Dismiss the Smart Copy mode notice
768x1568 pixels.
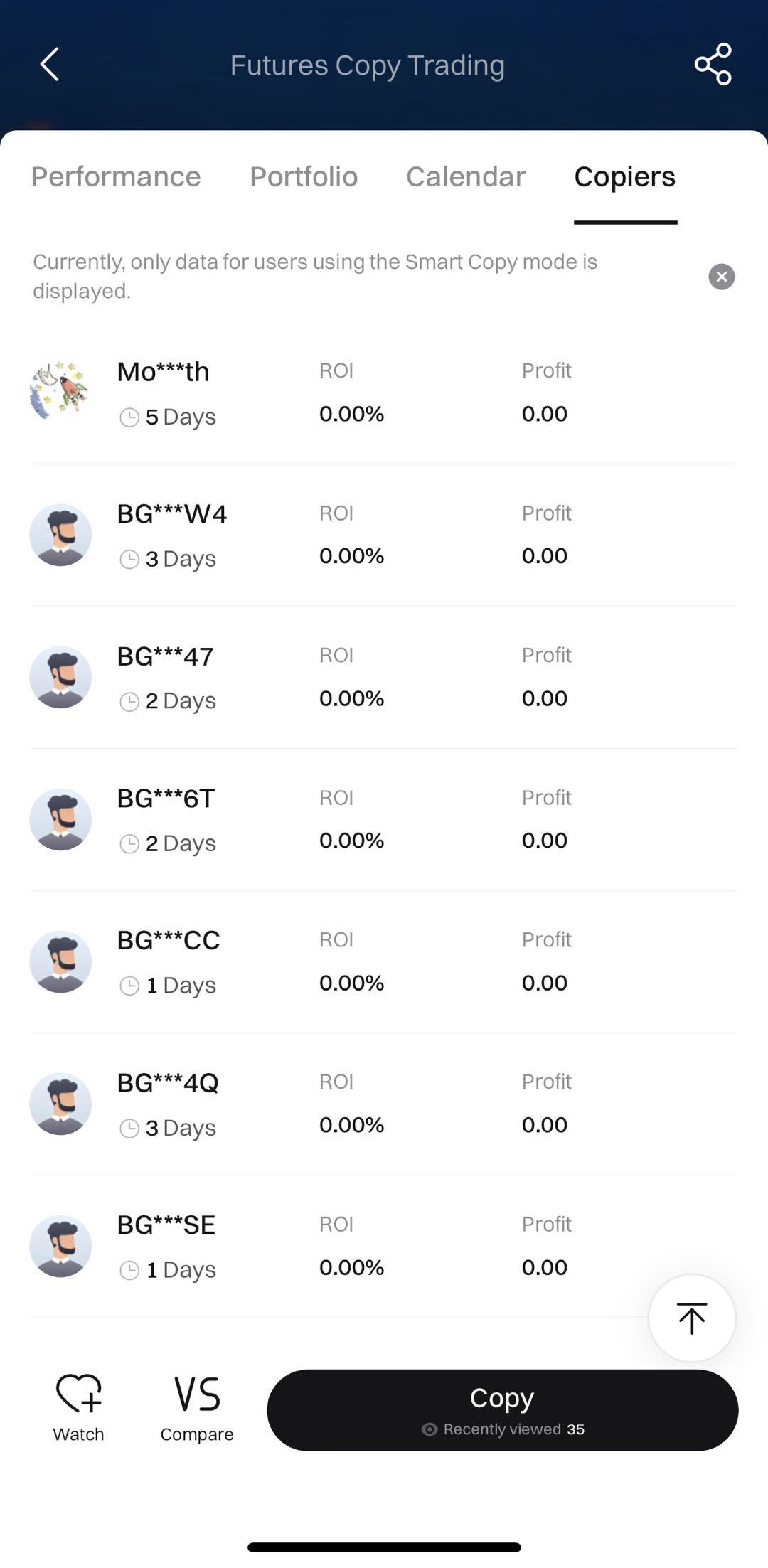[722, 277]
